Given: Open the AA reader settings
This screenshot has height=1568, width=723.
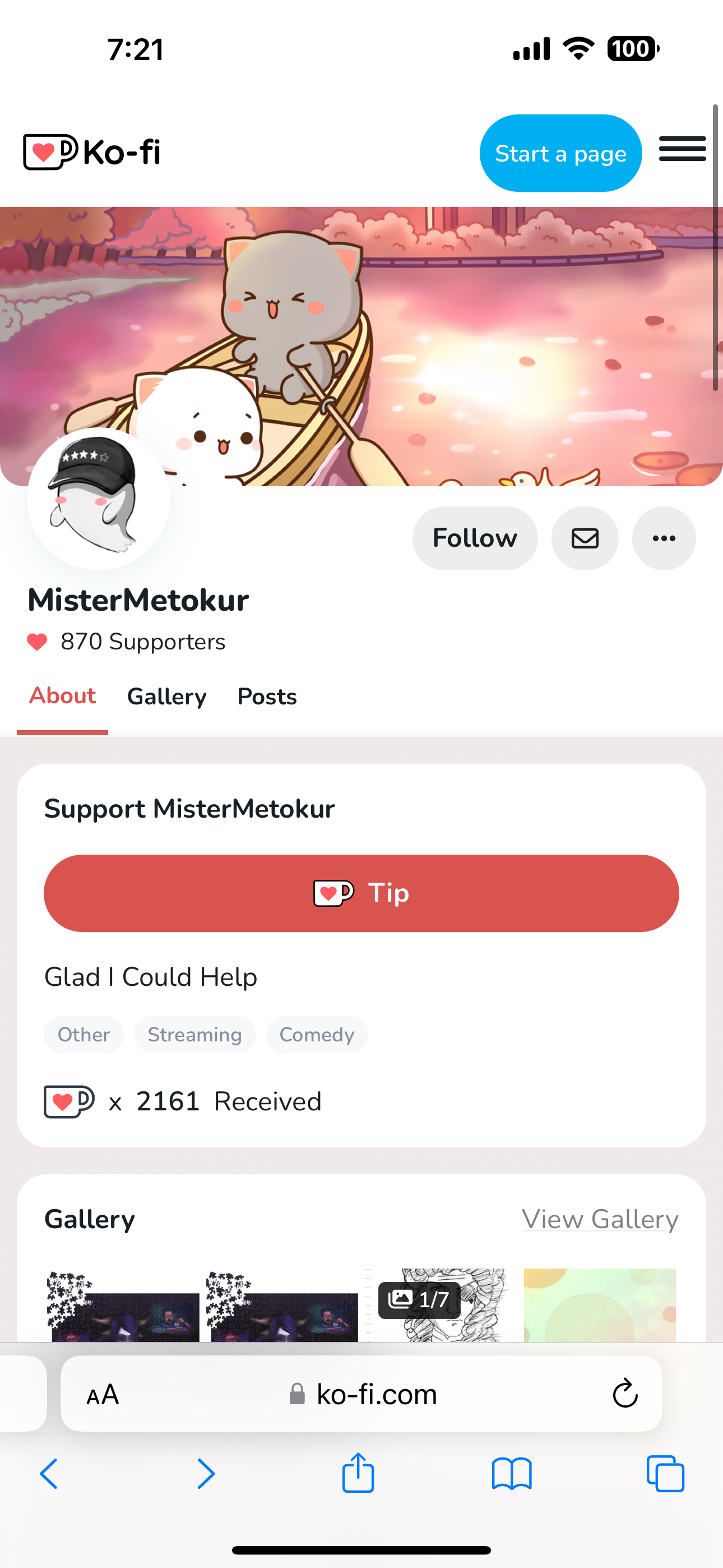Looking at the screenshot, I should [102, 1394].
